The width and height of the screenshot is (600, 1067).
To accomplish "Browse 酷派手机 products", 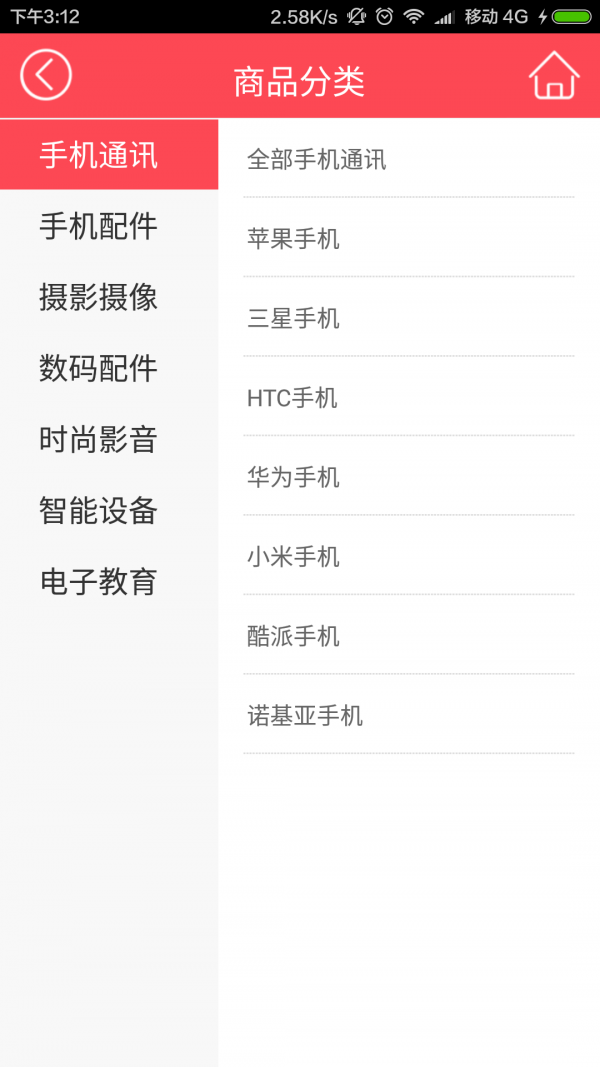I will coord(408,636).
